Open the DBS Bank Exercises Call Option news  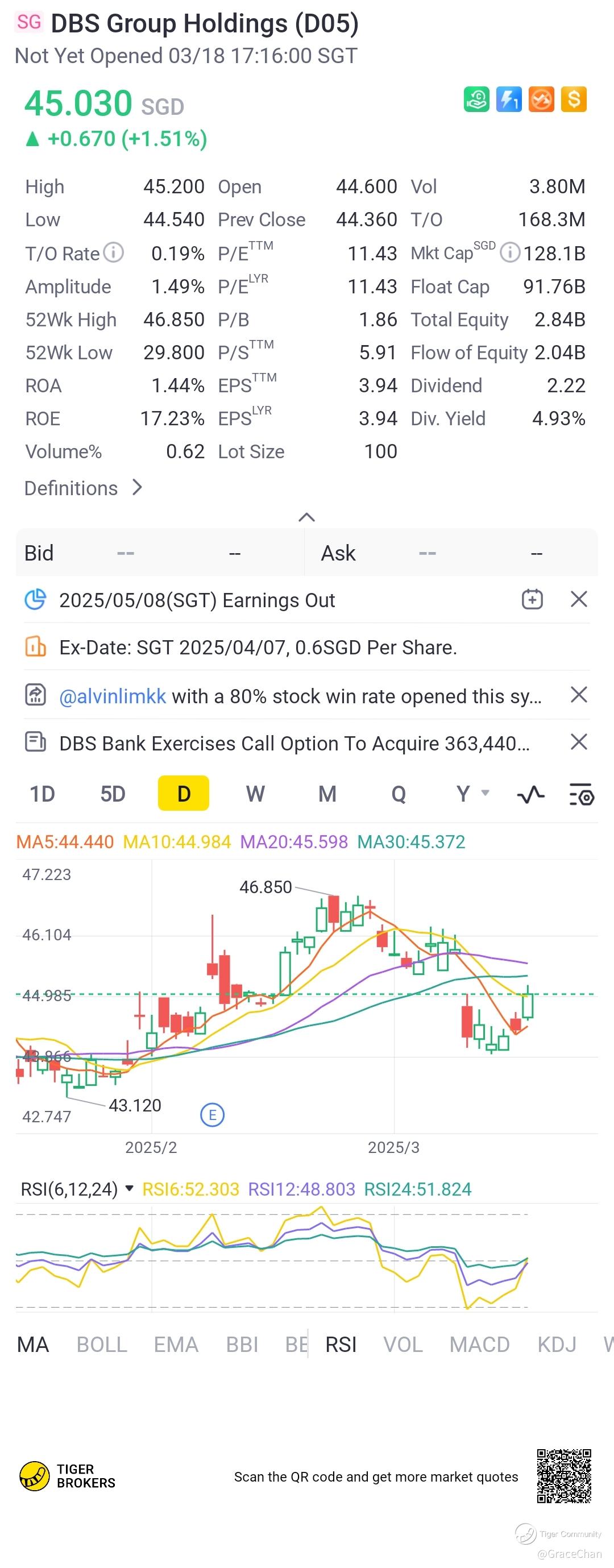click(294, 743)
